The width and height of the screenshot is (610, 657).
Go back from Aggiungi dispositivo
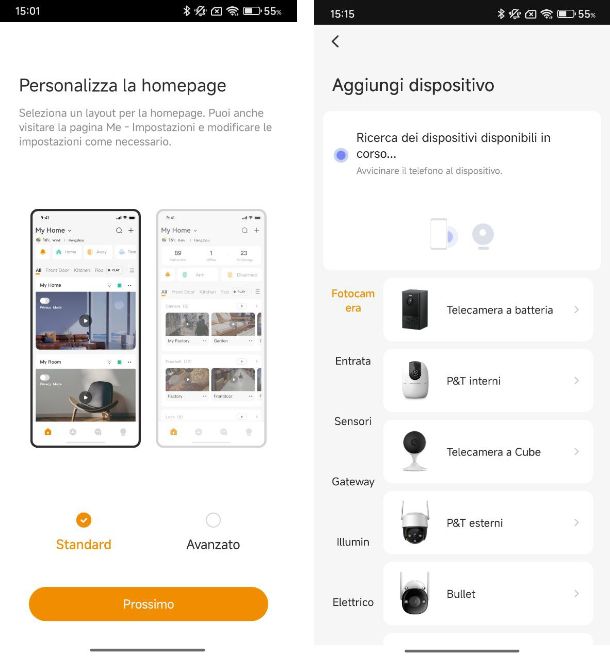point(335,41)
